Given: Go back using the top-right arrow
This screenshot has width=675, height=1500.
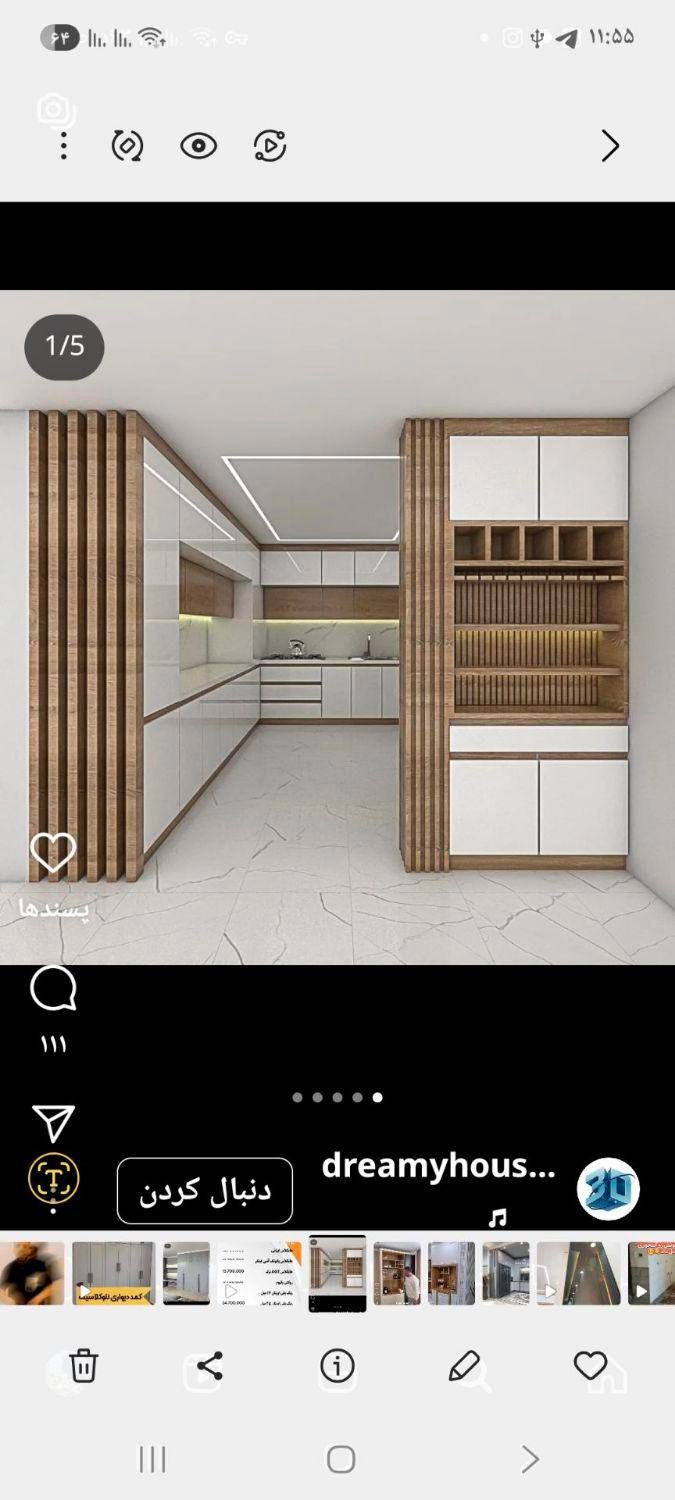Looking at the screenshot, I should (x=609, y=147).
